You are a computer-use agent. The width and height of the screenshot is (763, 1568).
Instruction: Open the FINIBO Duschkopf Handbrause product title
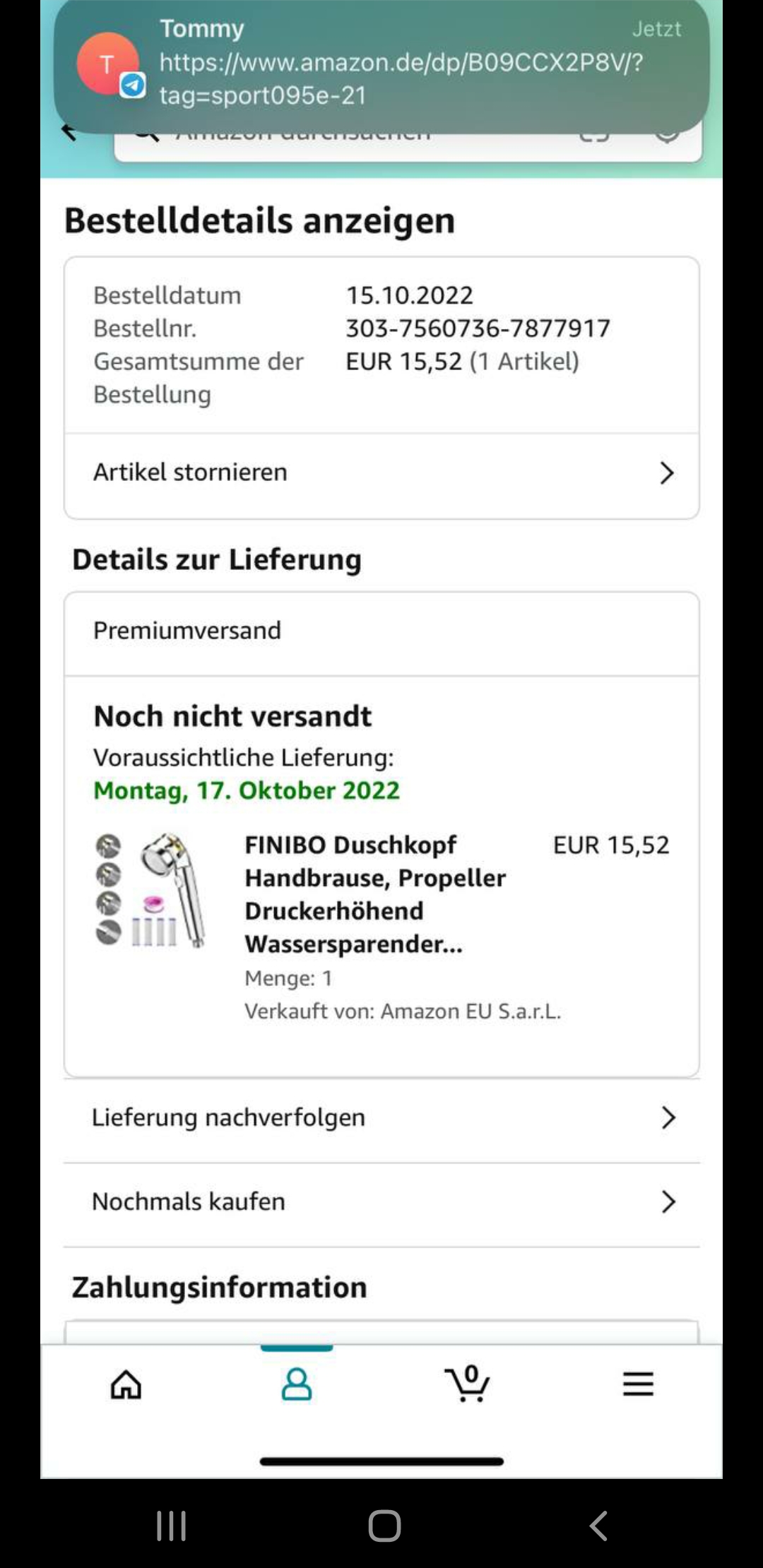click(374, 893)
